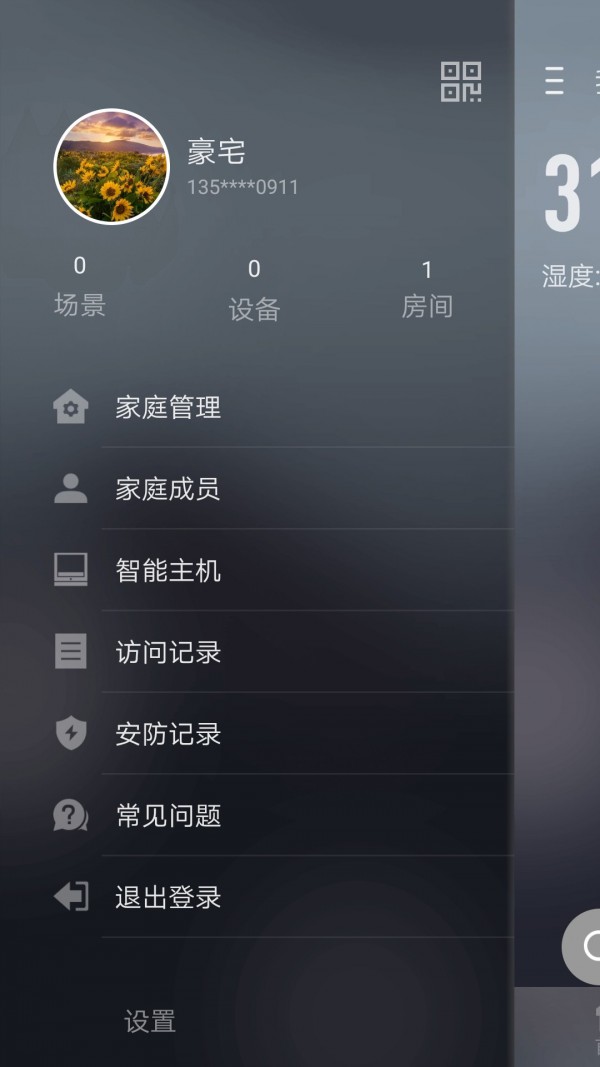
Task: Select 退出登录 to log out
Action: tap(168, 897)
